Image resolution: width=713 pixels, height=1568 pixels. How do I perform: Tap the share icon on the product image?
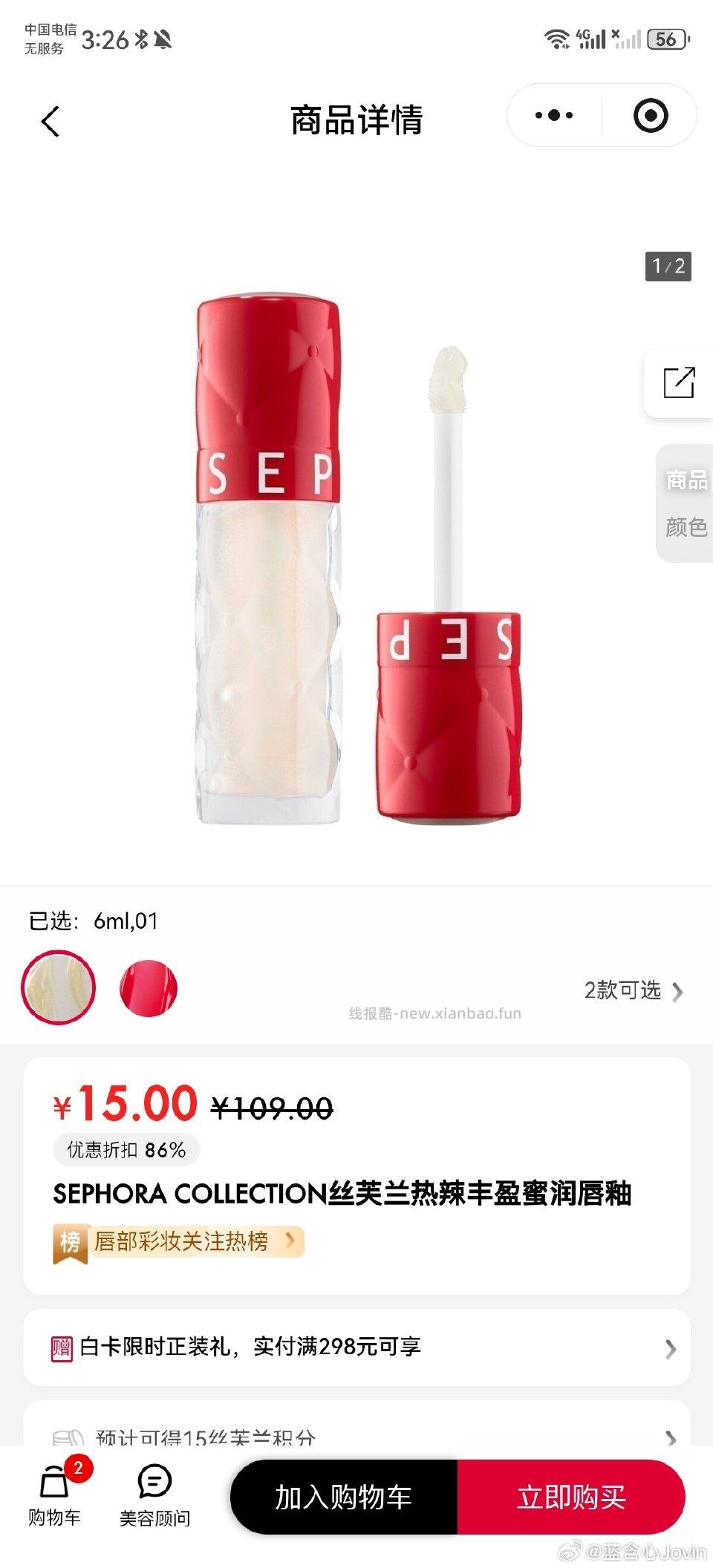pyautogui.click(x=680, y=382)
